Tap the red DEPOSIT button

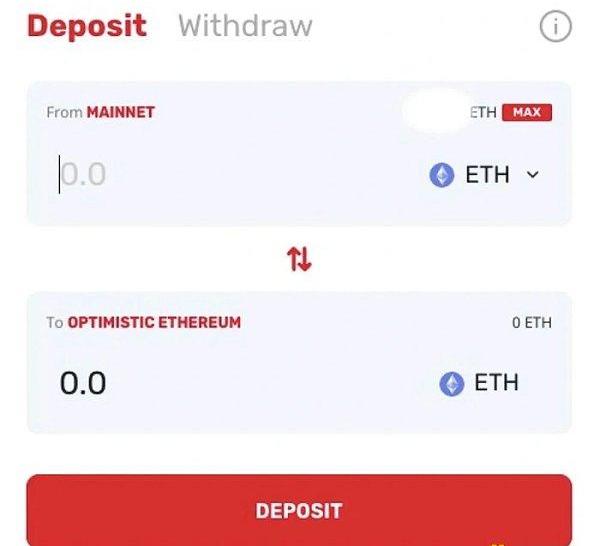pyautogui.click(x=299, y=510)
